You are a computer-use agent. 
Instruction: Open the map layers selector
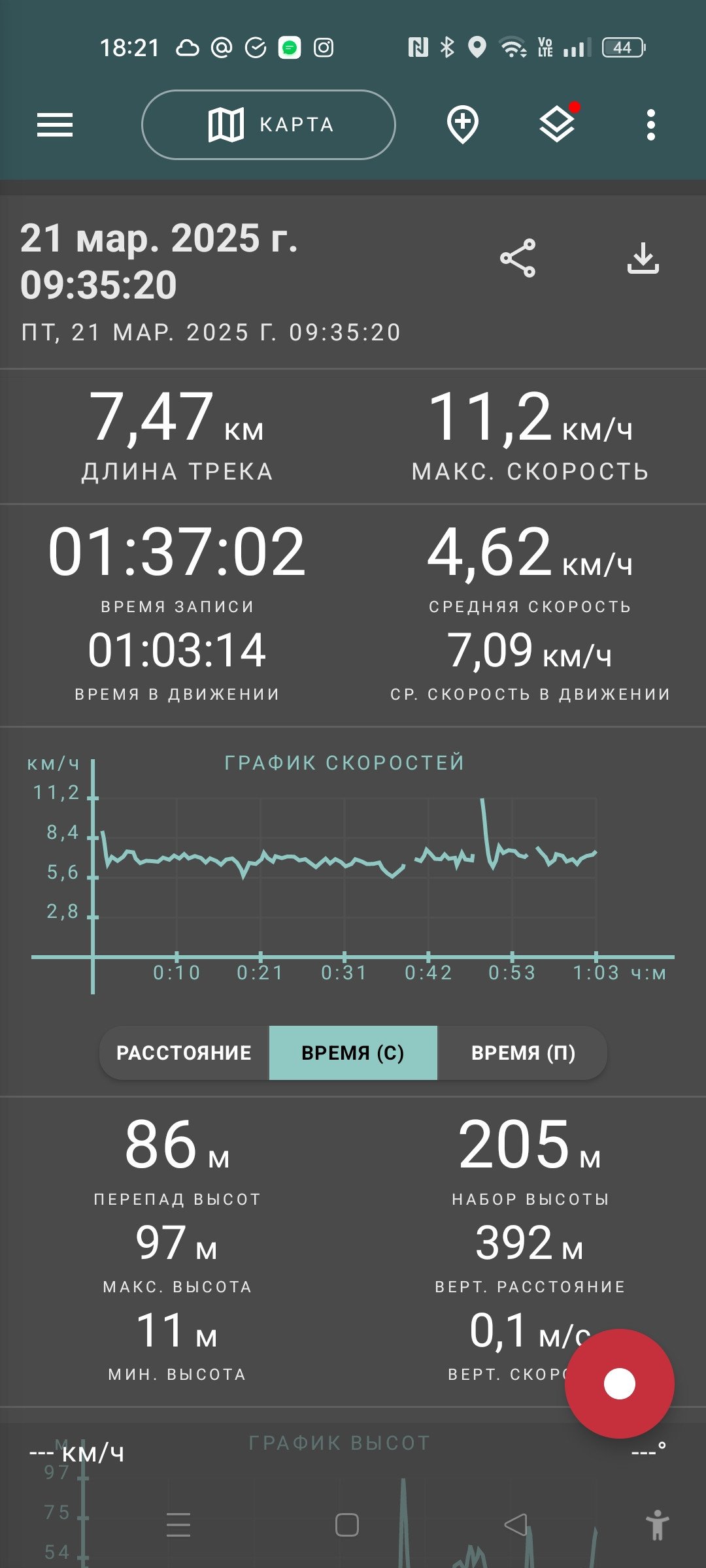point(557,124)
